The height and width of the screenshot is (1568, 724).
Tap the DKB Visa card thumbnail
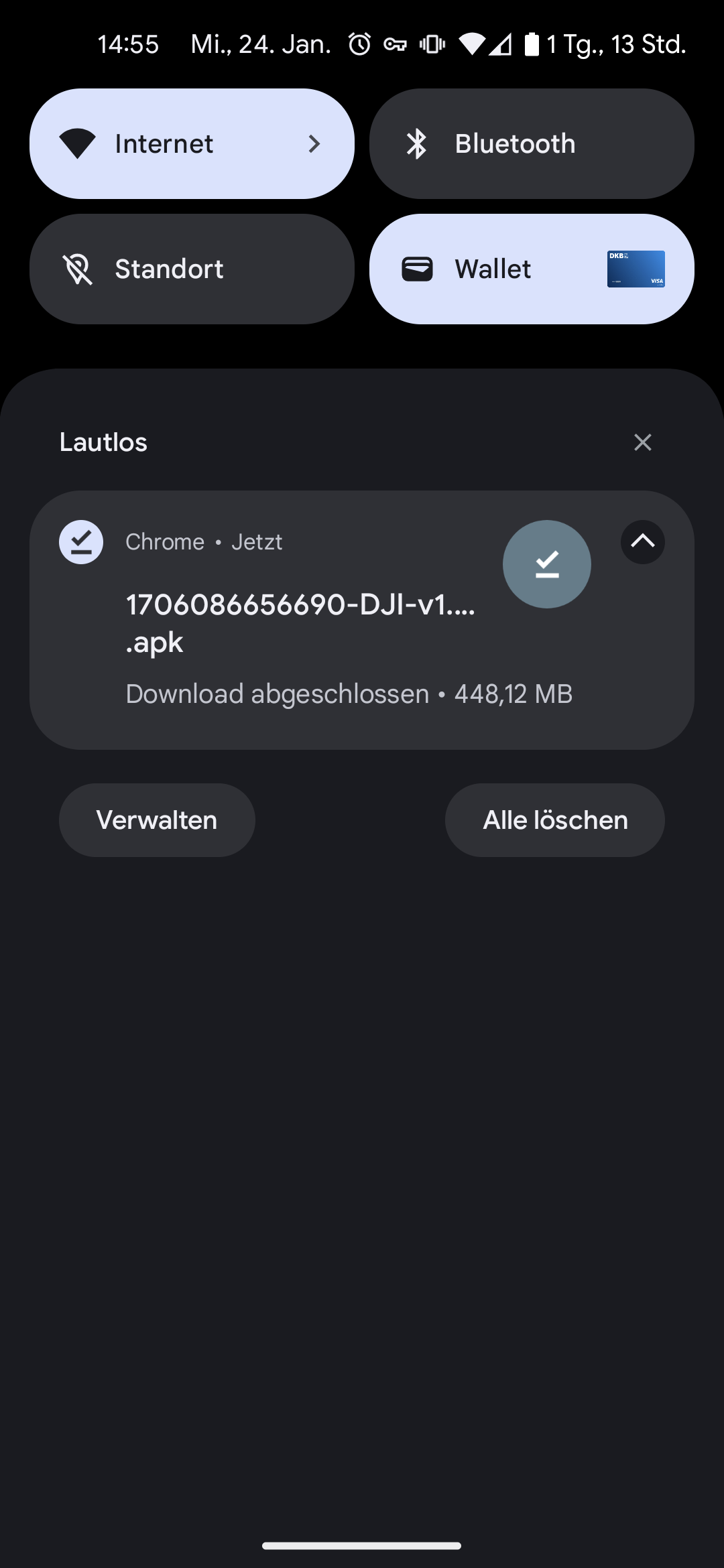pyautogui.click(x=635, y=268)
